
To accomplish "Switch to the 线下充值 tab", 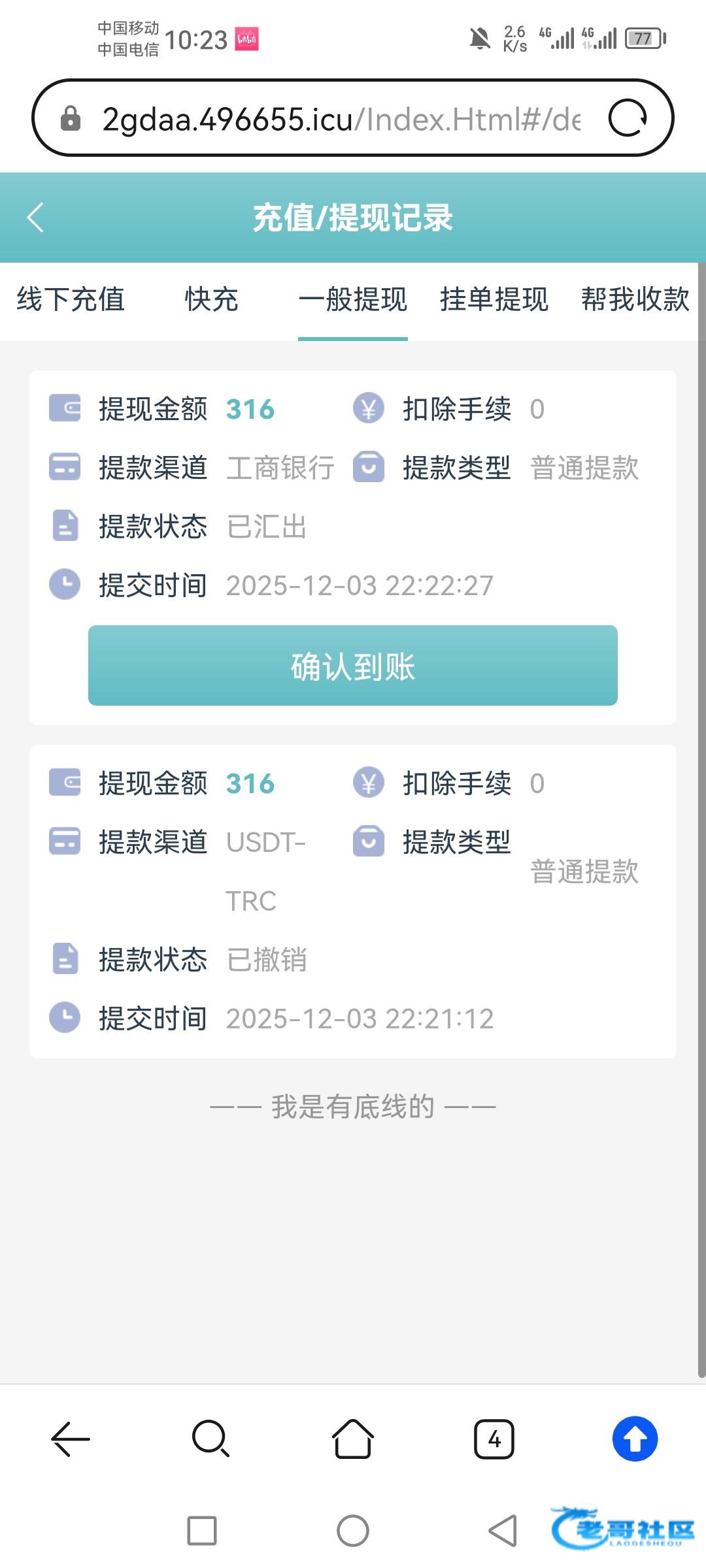I will [x=71, y=299].
